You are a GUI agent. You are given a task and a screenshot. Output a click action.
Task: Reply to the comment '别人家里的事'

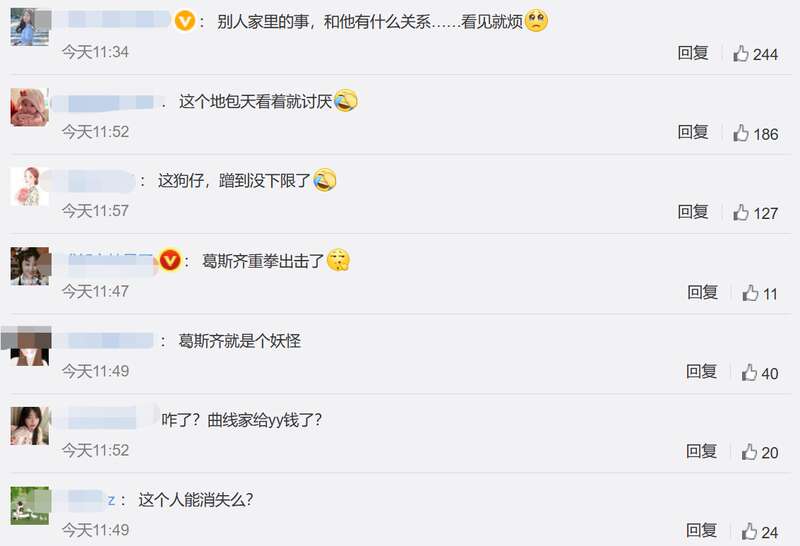693,53
